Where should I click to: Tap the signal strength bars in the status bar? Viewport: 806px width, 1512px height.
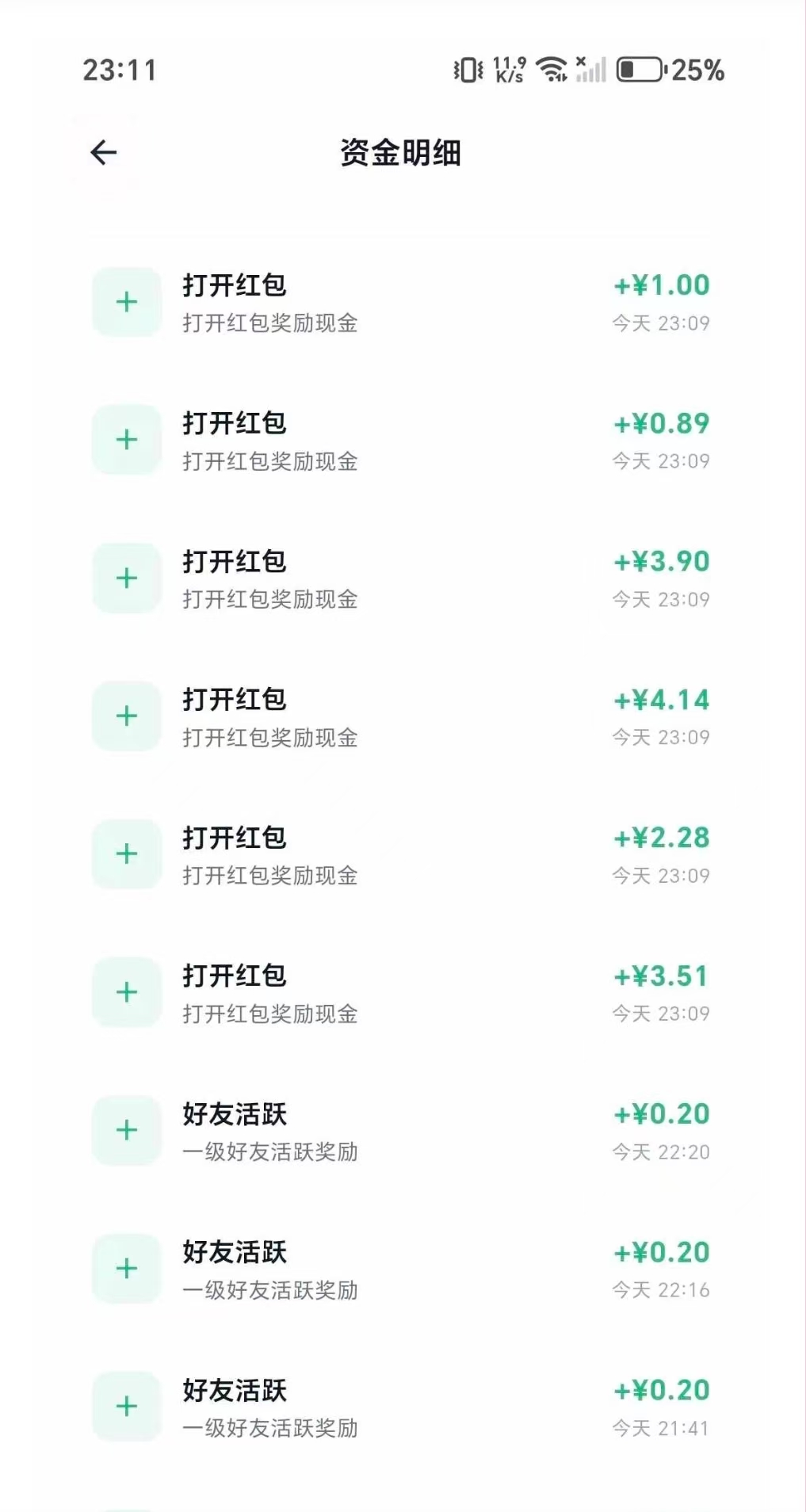coord(590,70)
